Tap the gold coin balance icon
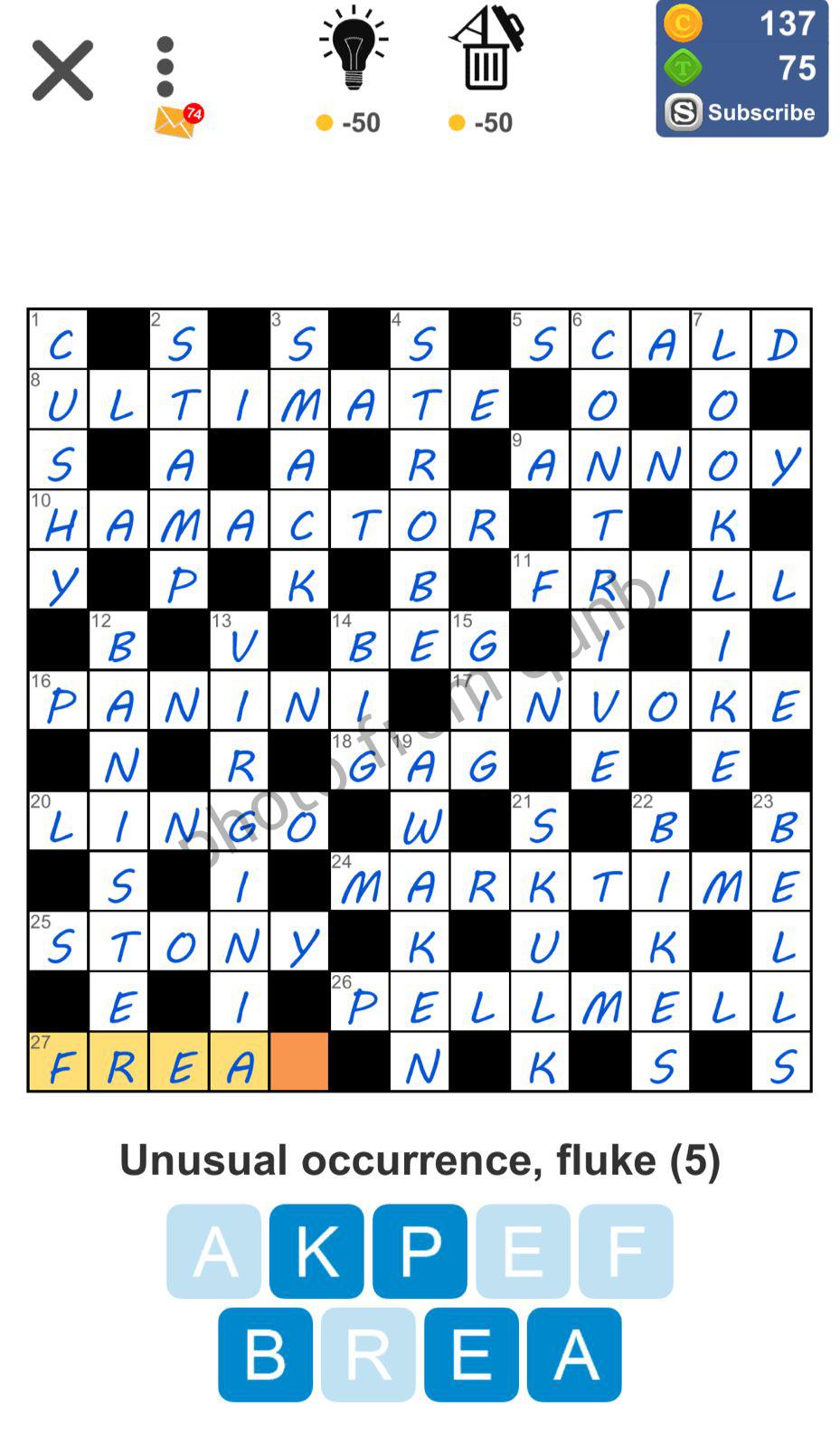840x1447 pixels. [x=682, y=24]
